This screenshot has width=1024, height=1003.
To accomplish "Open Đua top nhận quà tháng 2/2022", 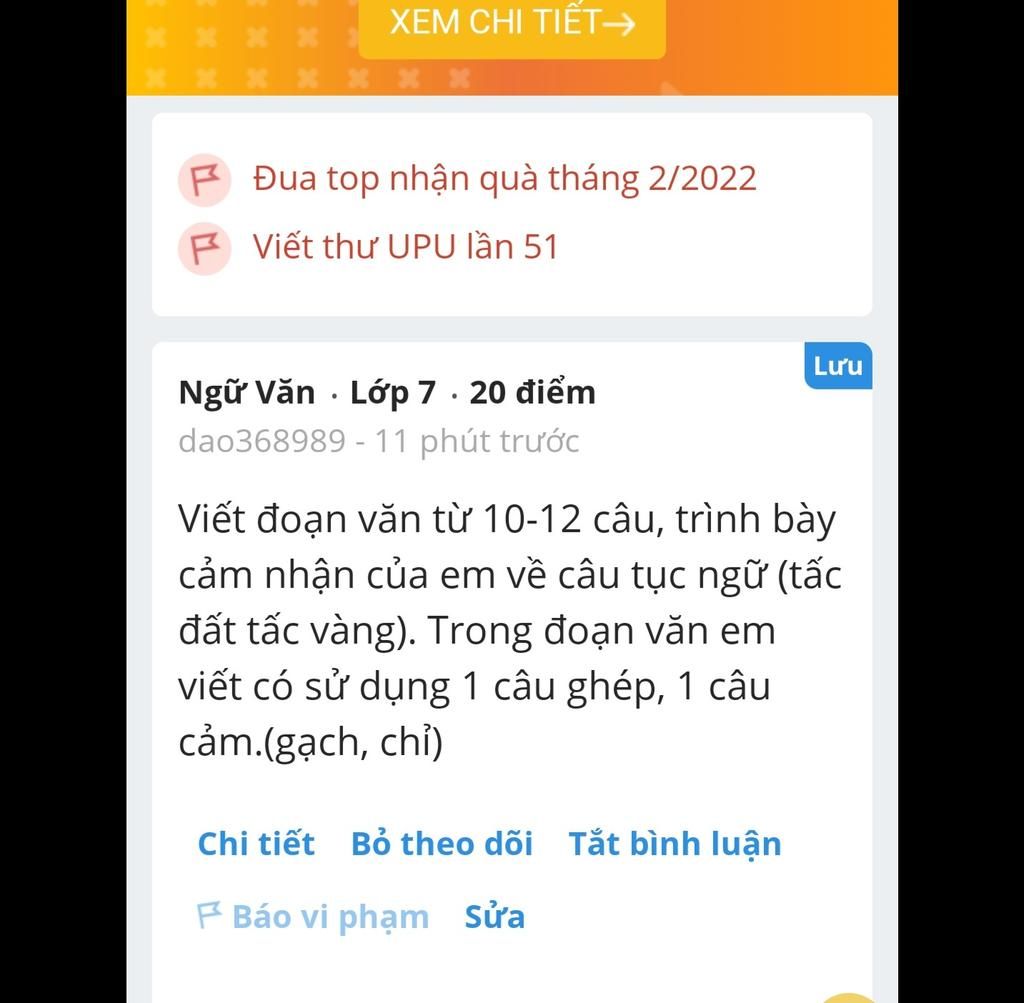I will coord(504,179).
